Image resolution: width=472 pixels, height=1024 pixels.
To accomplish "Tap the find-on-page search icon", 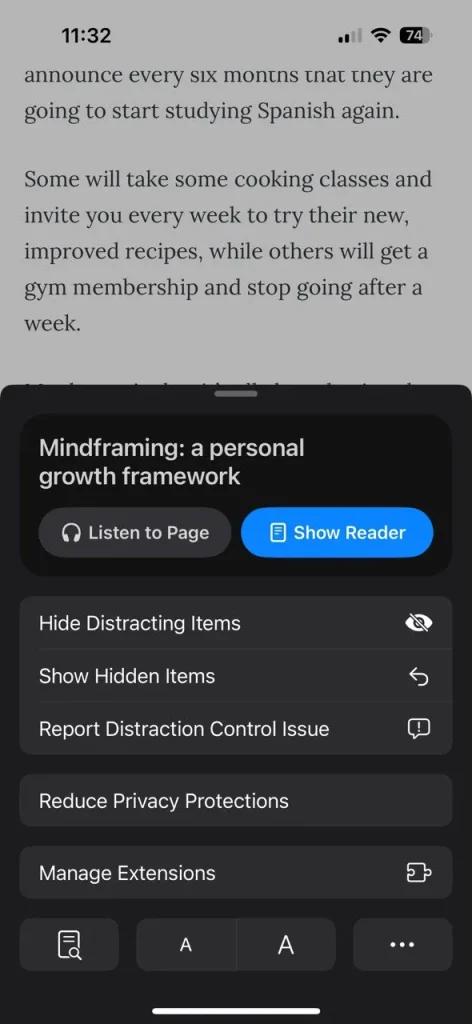I will [69, 944].
